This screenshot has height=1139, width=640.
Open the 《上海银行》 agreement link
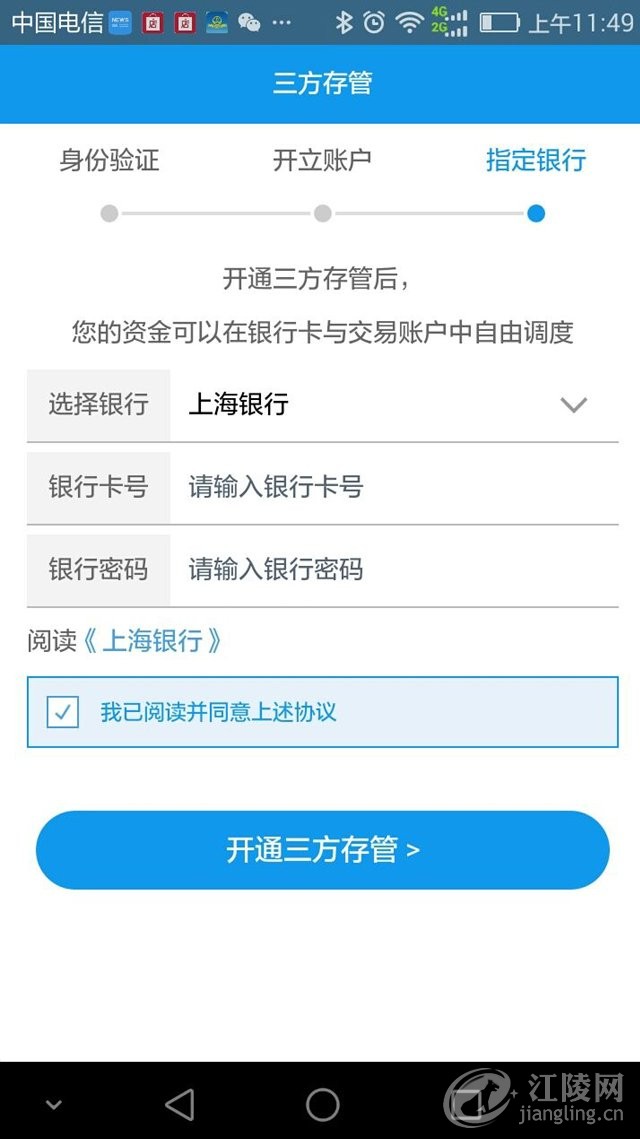(x=152, y=641)
